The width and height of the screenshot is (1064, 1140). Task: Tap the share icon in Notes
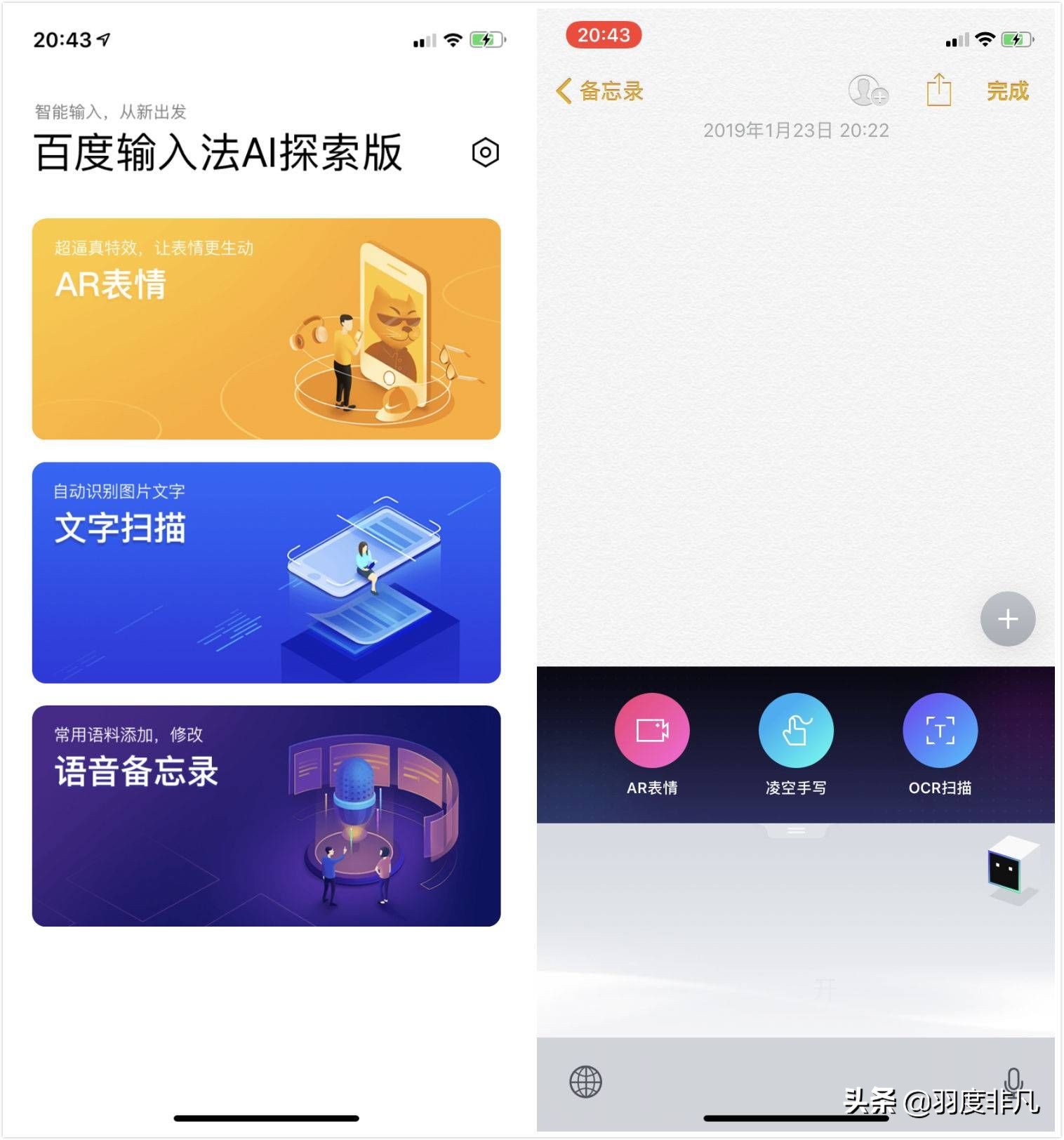(x=938, y=90)
